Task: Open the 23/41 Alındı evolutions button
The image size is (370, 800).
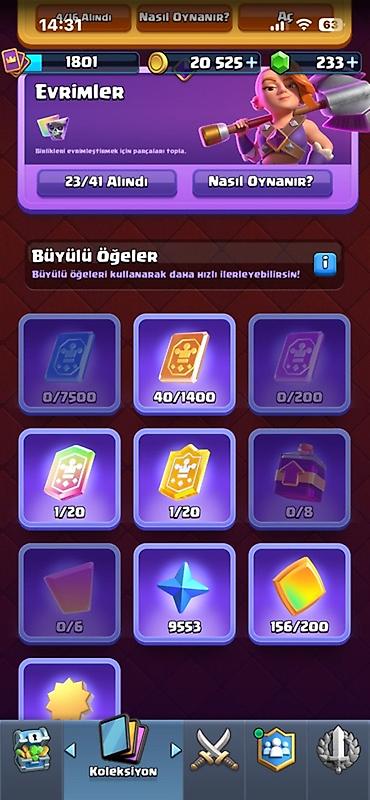Action: point(107,183)
